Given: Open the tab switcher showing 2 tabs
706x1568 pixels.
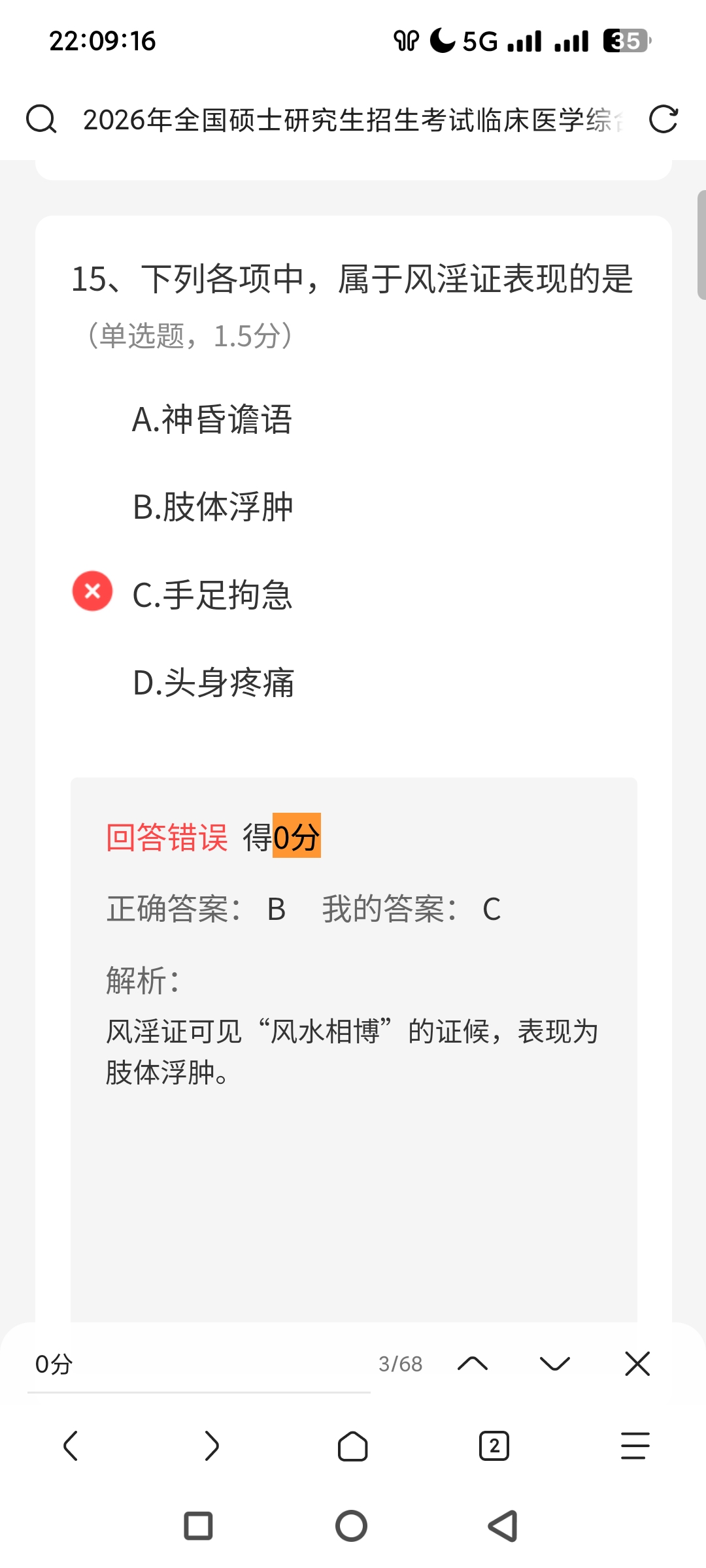Looking at the screenshot, I should click(494, 1445).
